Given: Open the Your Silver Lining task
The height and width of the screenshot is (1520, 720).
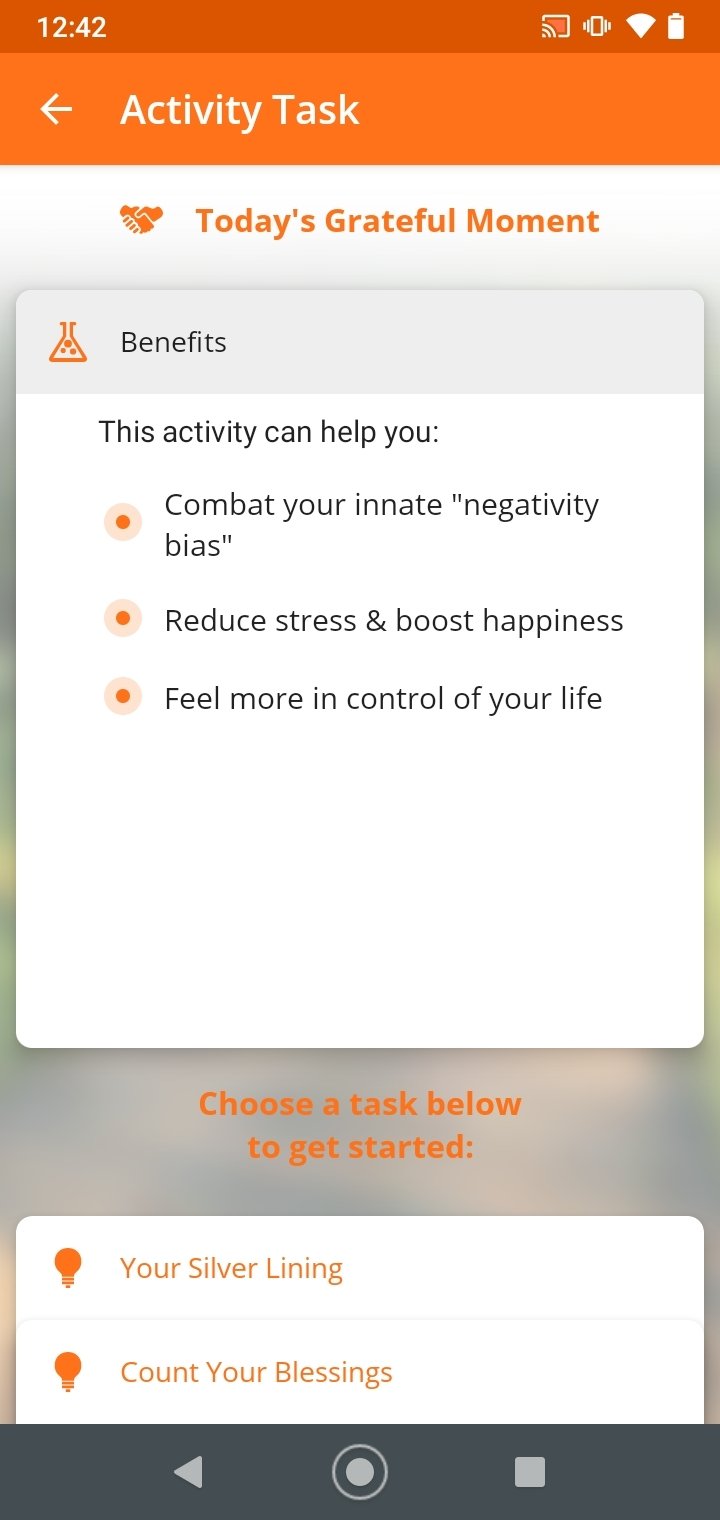Looking at the screenshot, I should 360,1268.
